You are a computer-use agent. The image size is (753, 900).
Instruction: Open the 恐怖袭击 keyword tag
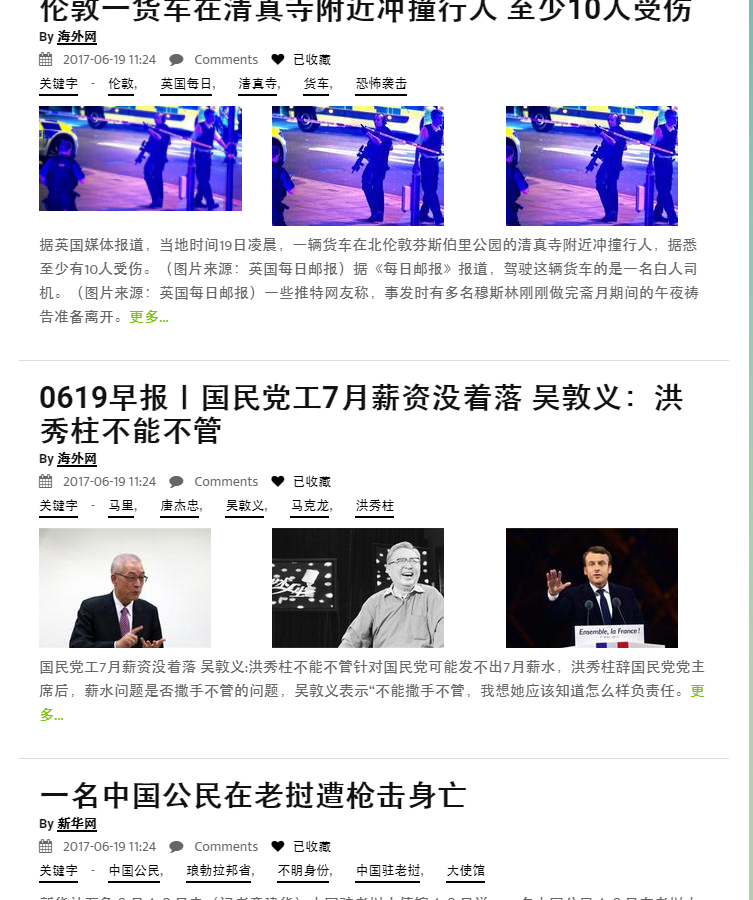click(x=381, y=84)
